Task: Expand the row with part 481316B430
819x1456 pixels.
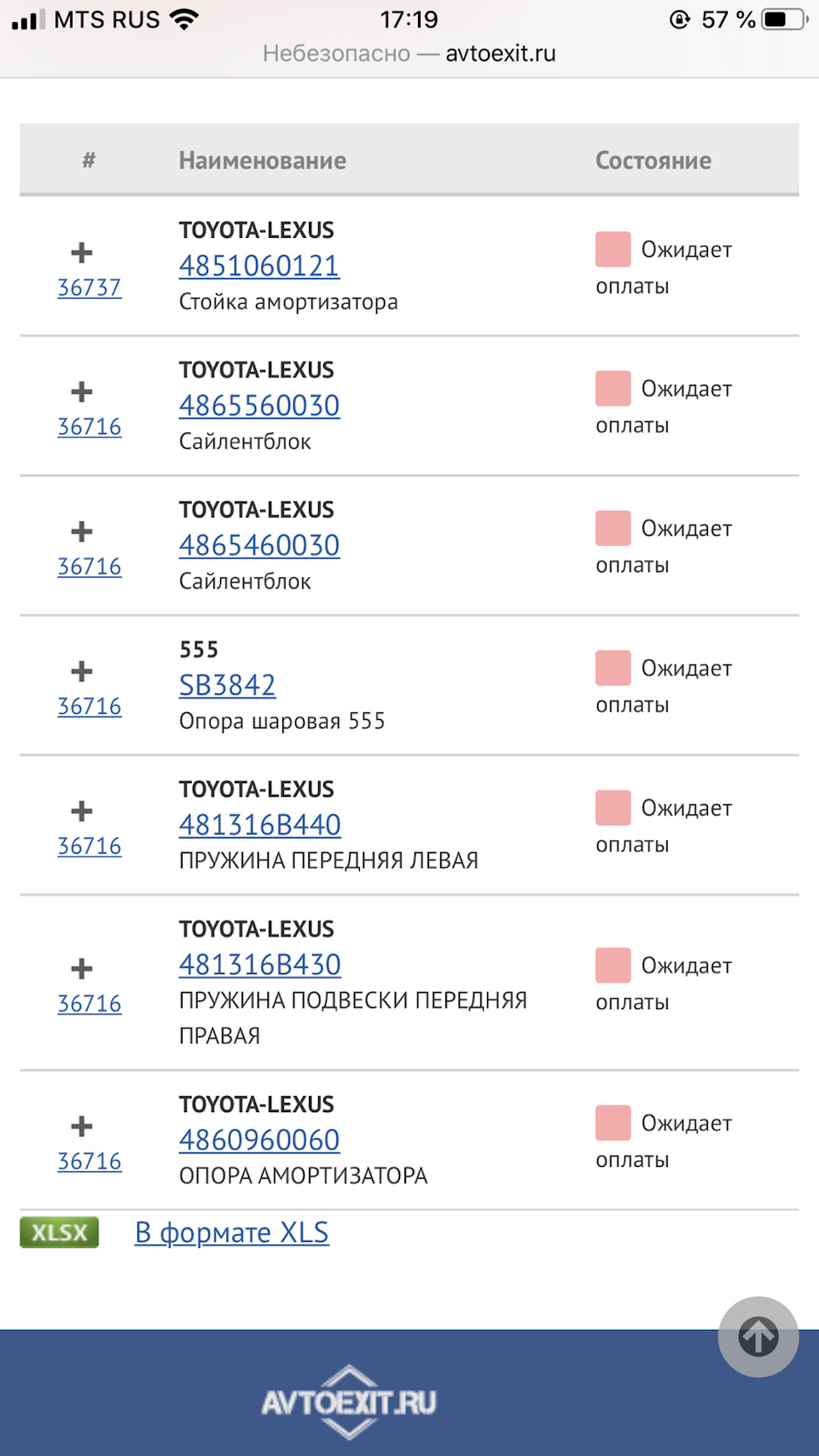Action: point(82,969)
